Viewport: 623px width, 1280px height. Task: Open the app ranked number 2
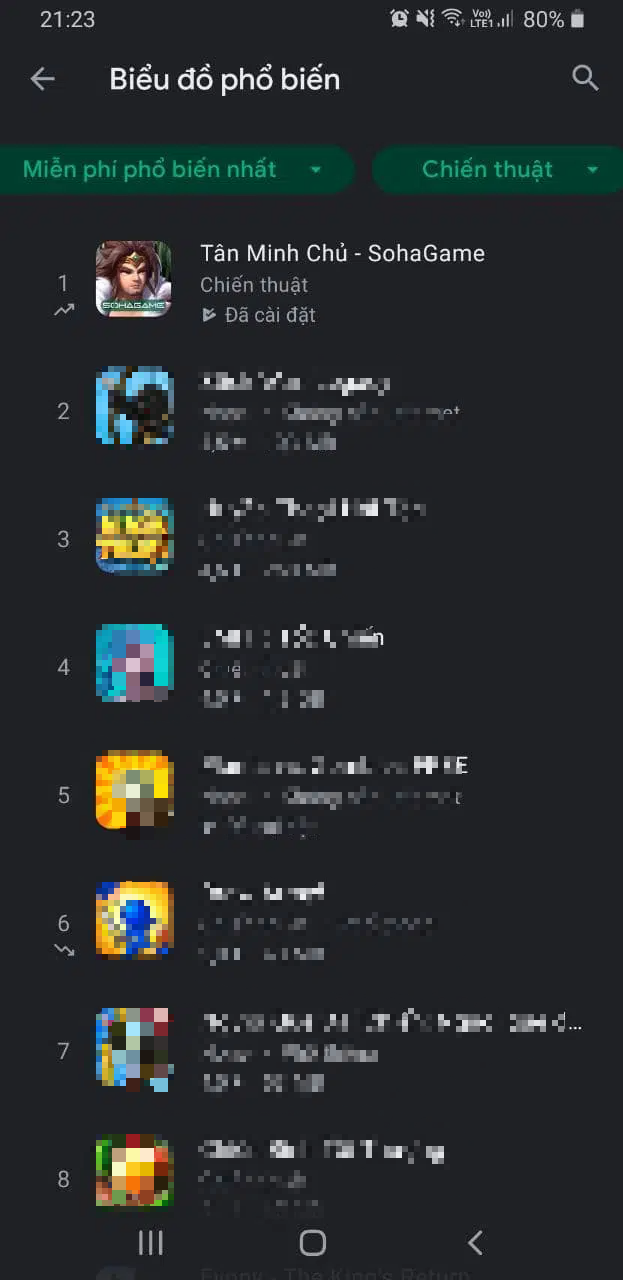(x=311, y=411)
